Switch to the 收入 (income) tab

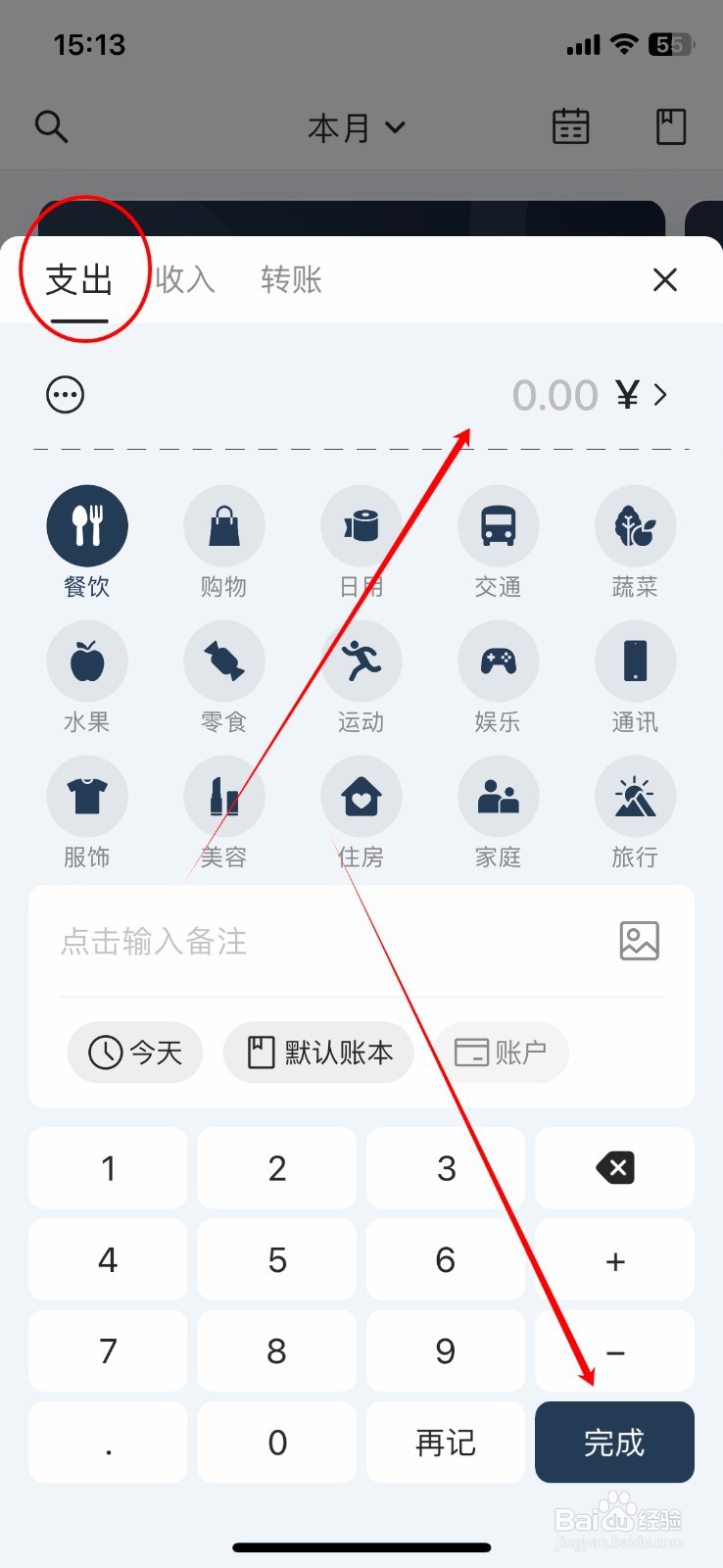[186, 279]
